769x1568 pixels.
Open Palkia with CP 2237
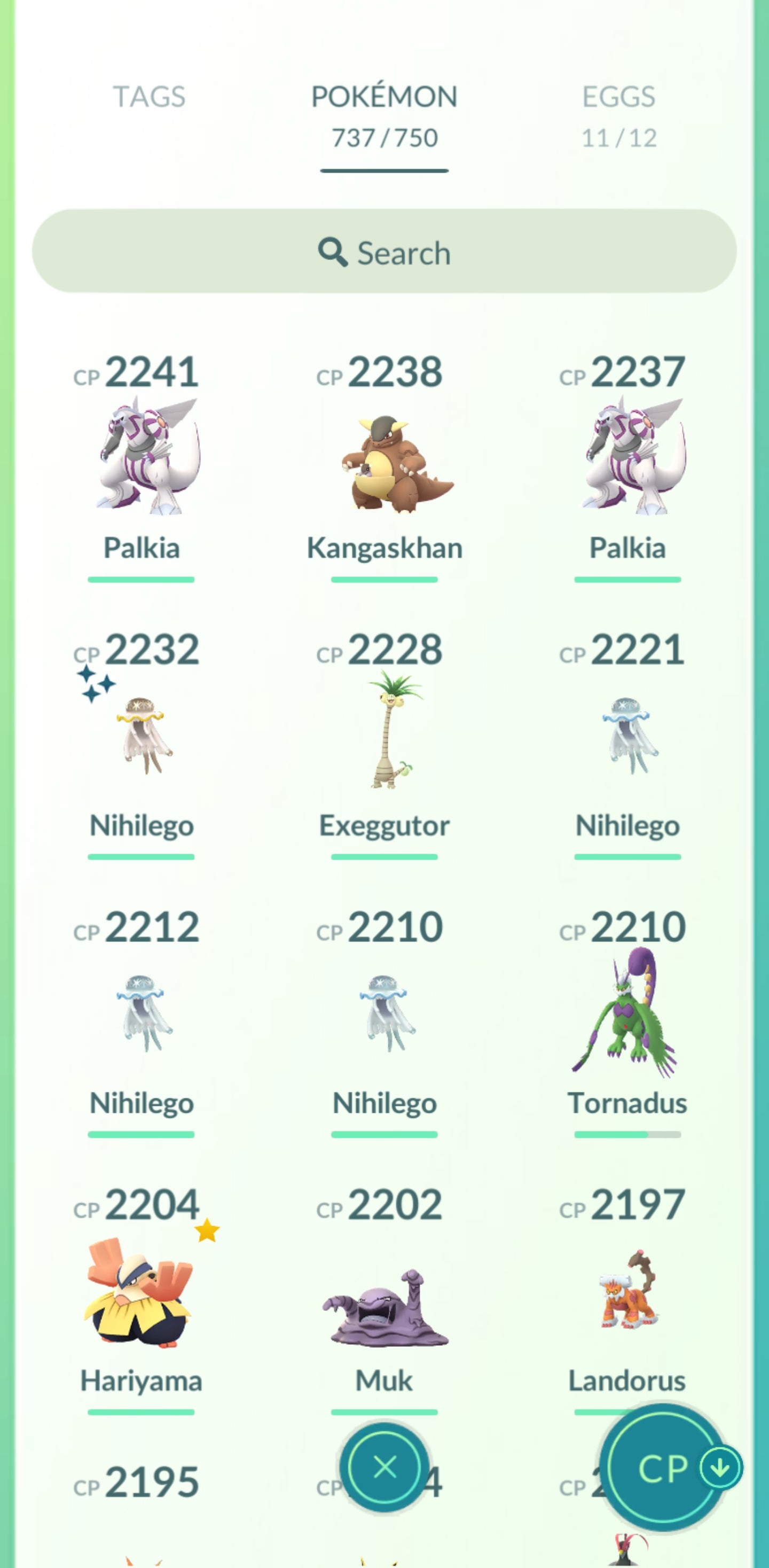[x=627, y=457]
